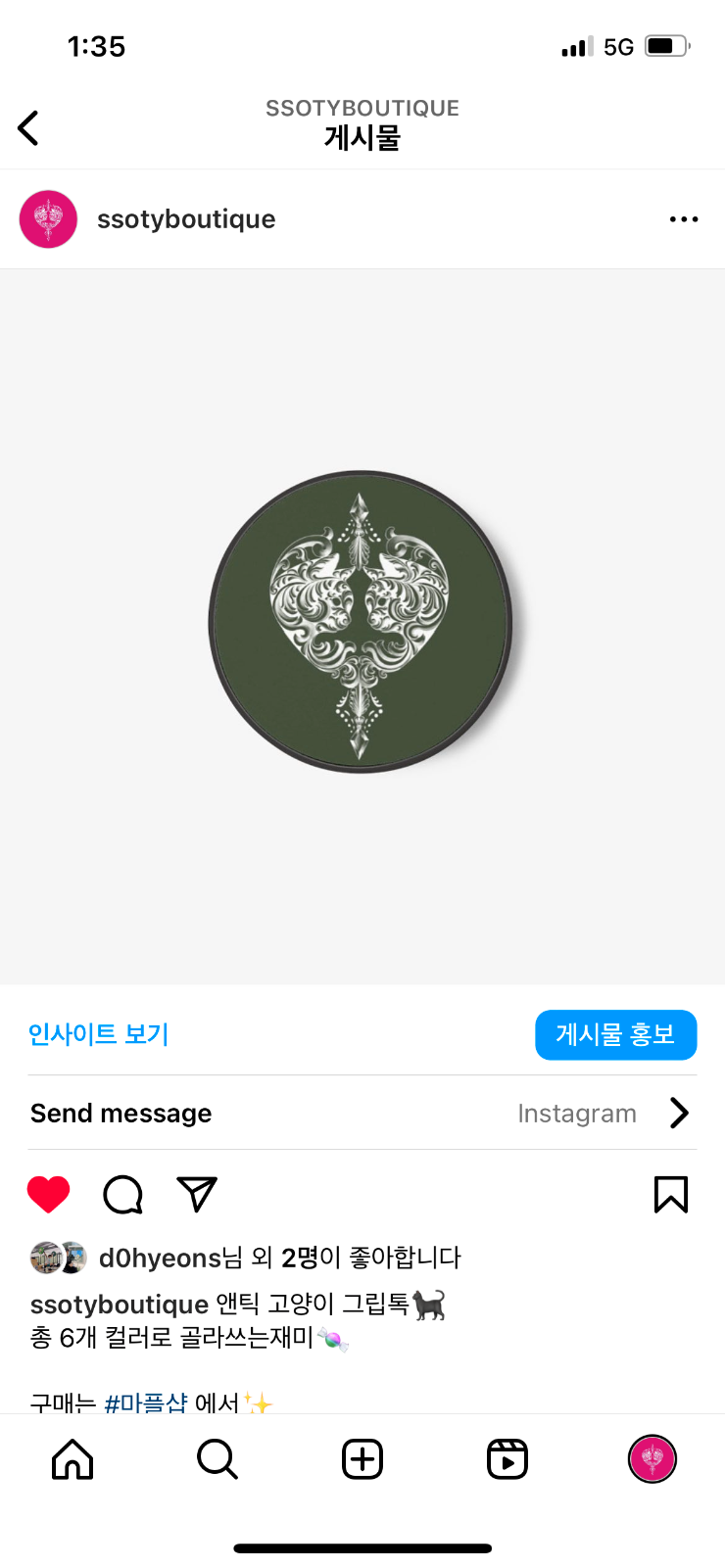Save the post with the bookmark icon

pos(671,1194)
